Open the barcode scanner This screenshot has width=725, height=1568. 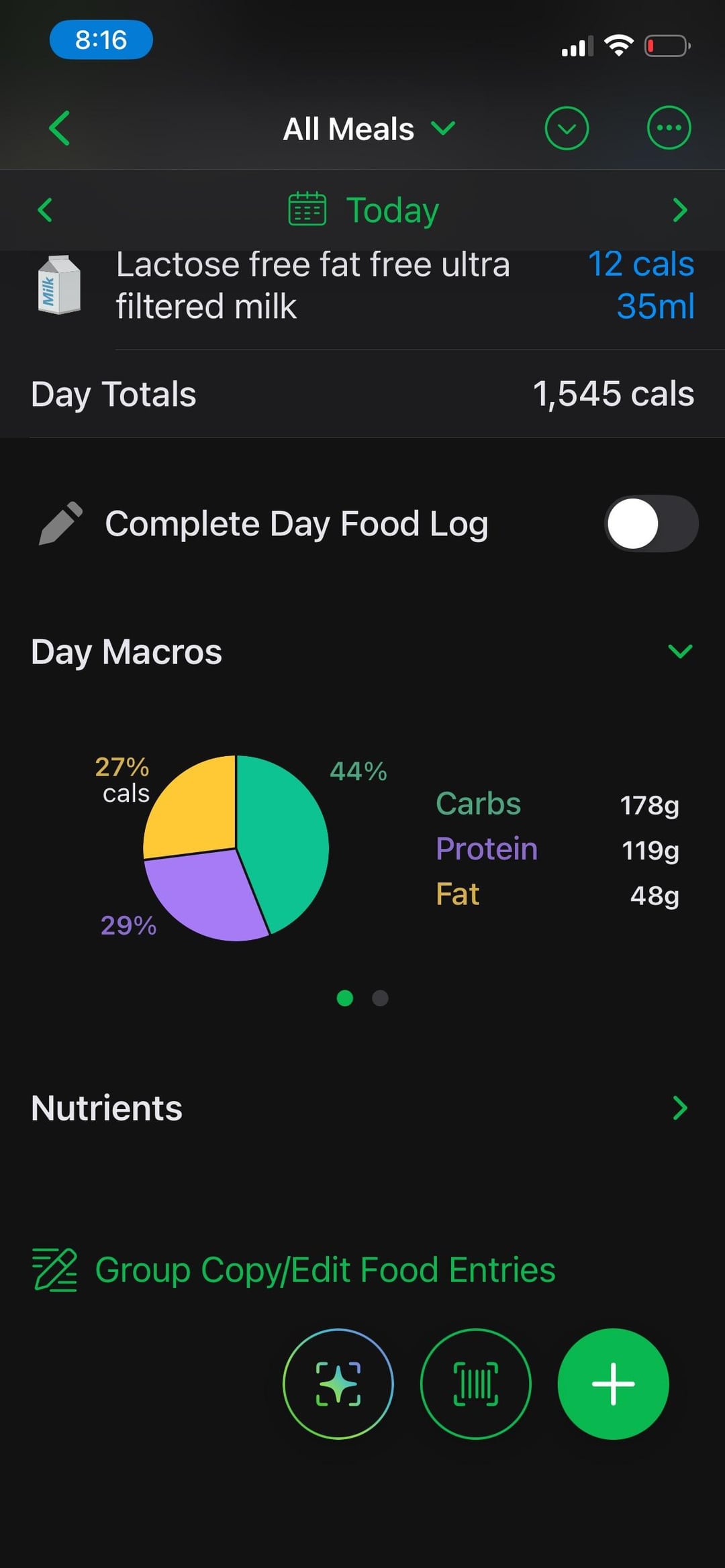476,1384
